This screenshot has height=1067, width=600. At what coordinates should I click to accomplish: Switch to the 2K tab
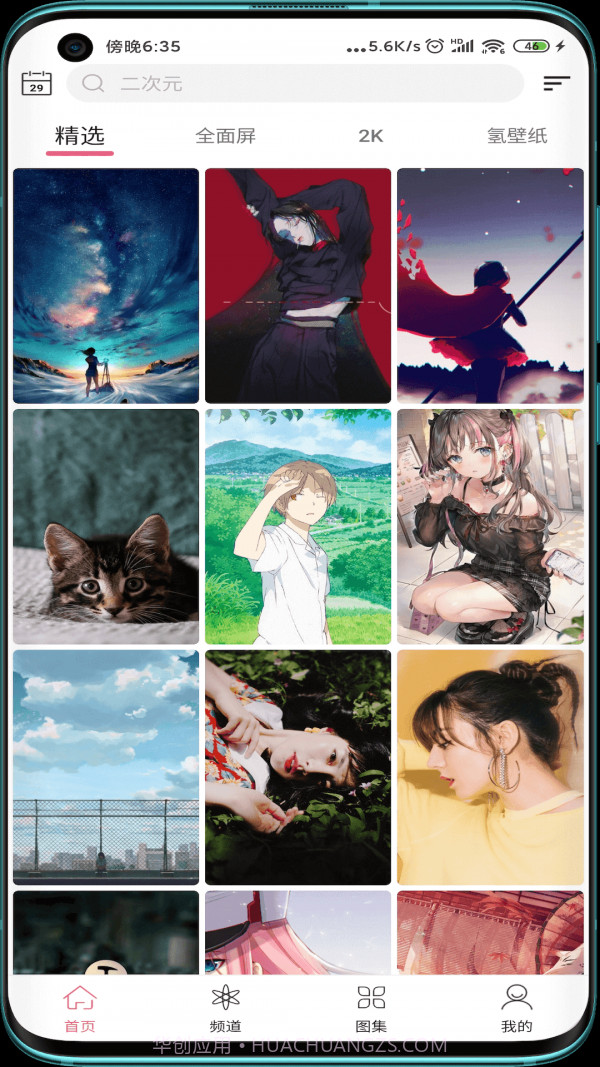tap(371, 136)
